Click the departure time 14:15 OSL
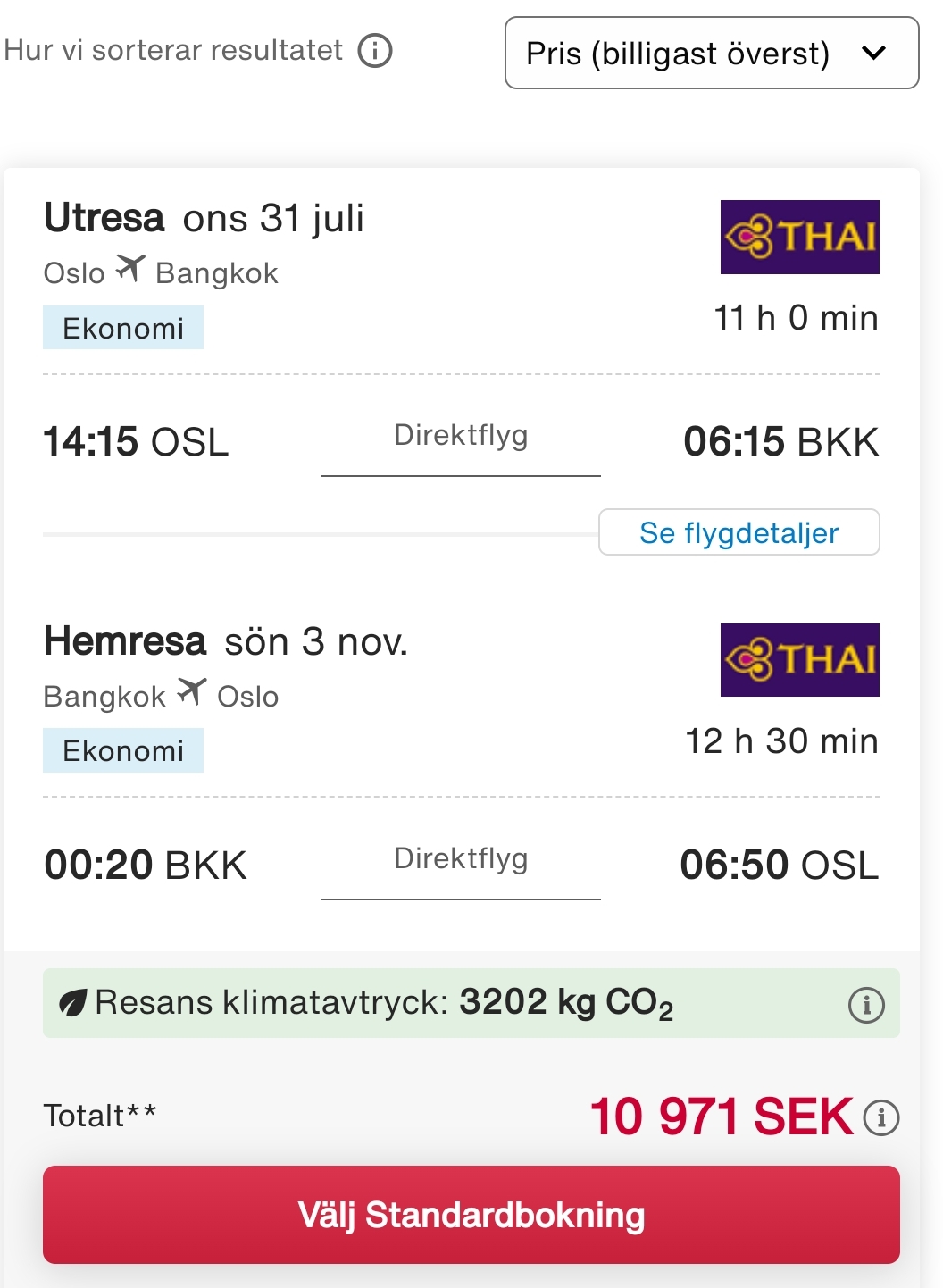943x1288 pixels. [136, 440]
